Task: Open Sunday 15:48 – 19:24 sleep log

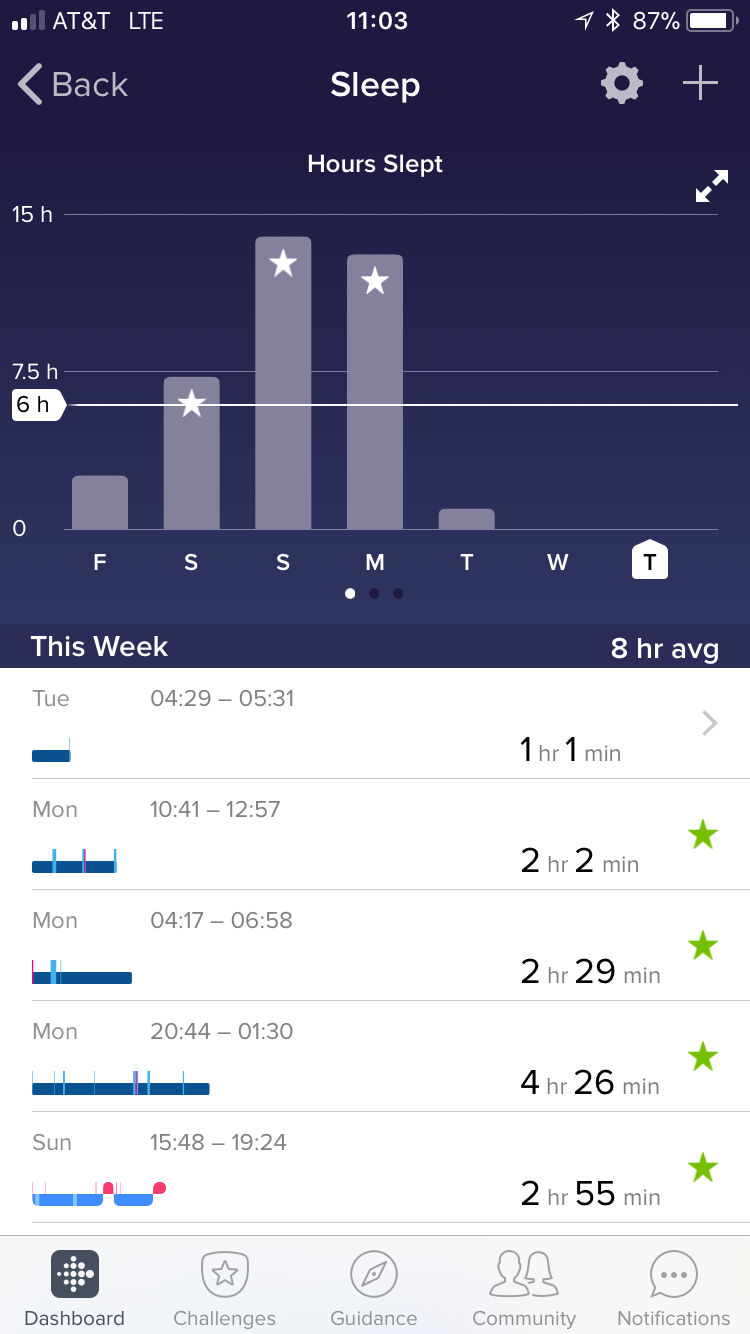Action: click(375, 1168)
